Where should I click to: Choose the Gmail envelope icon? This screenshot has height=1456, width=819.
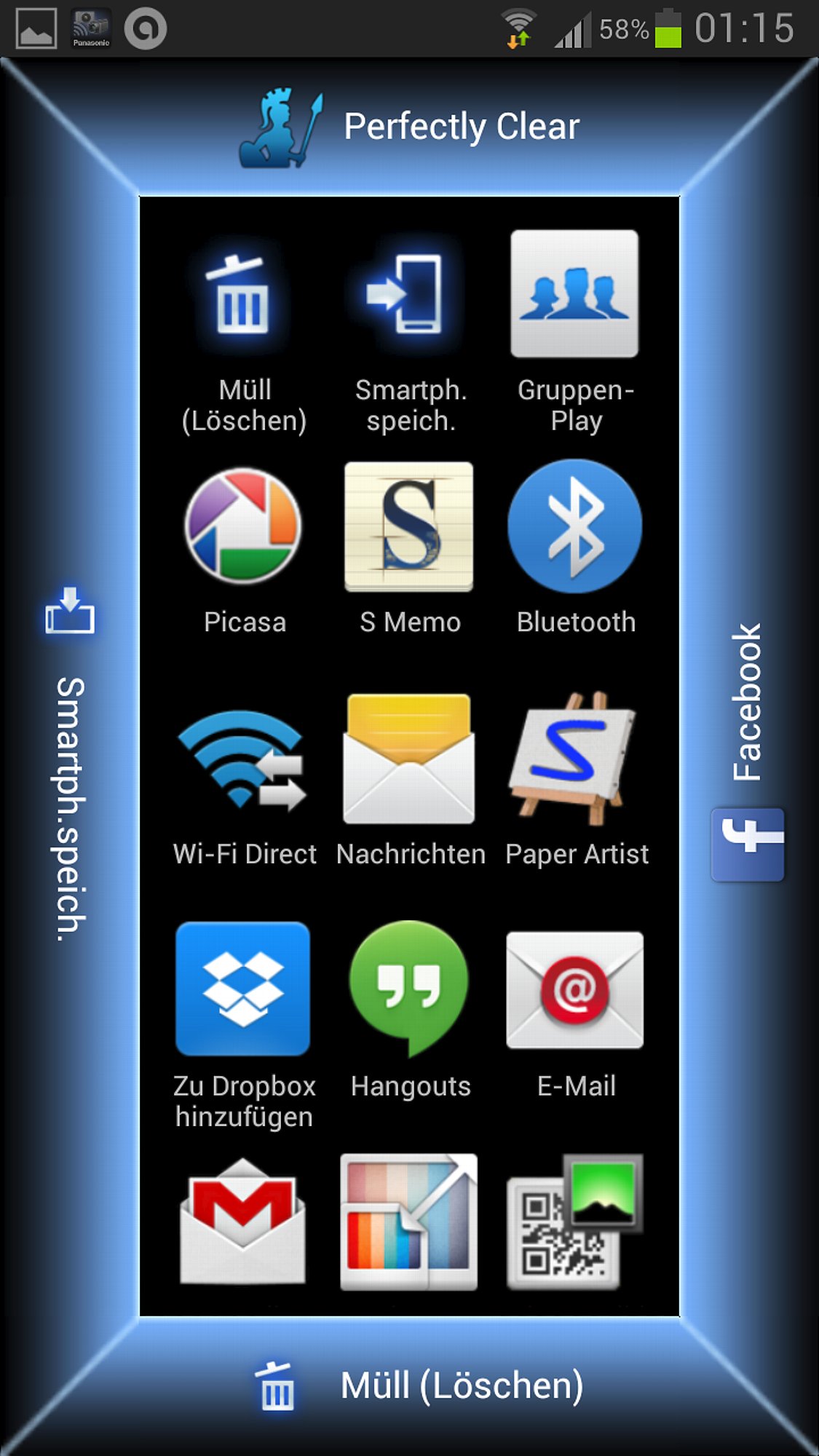pos(243,1222)
